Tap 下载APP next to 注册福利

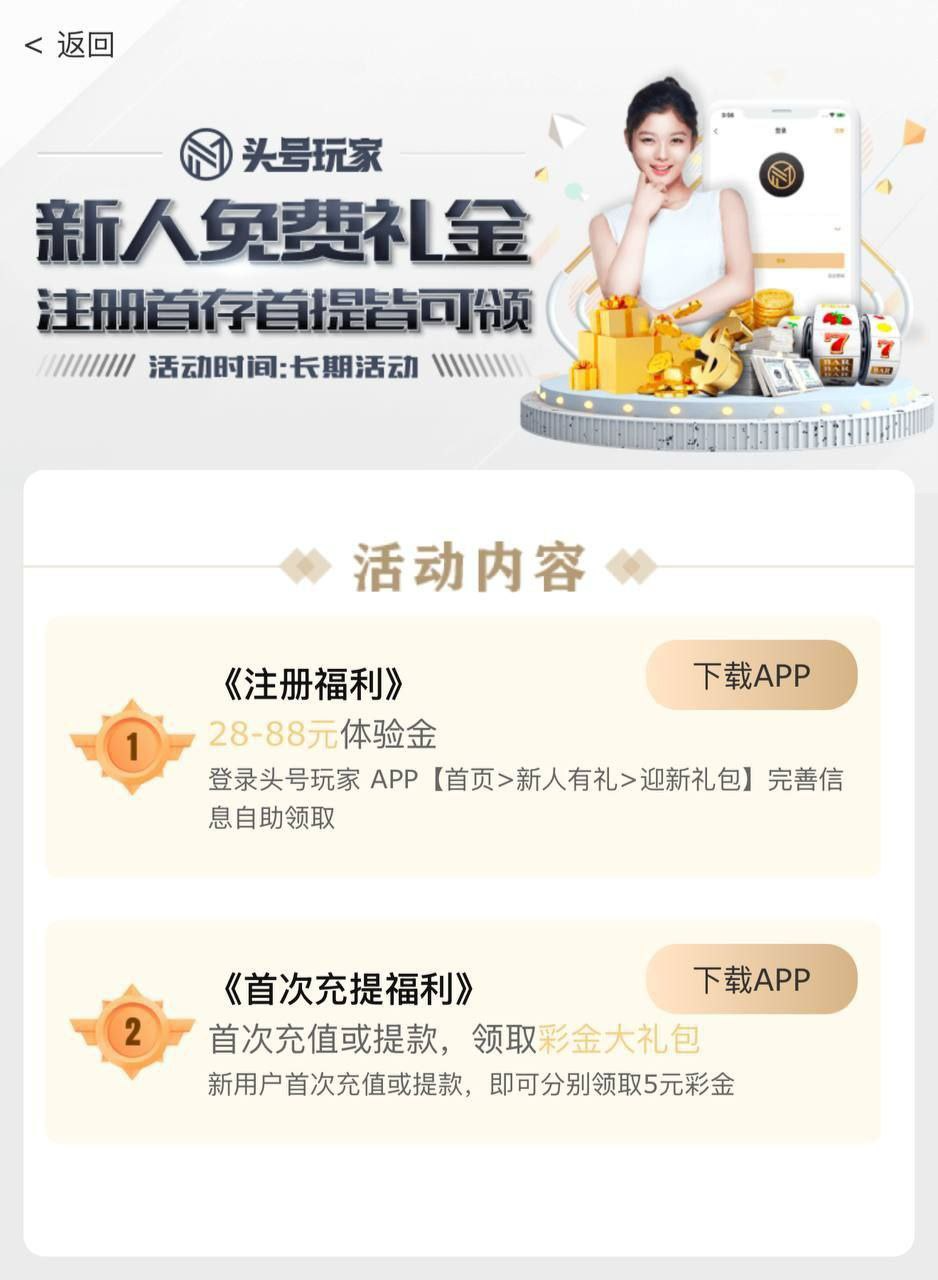(x=751, y=676)
